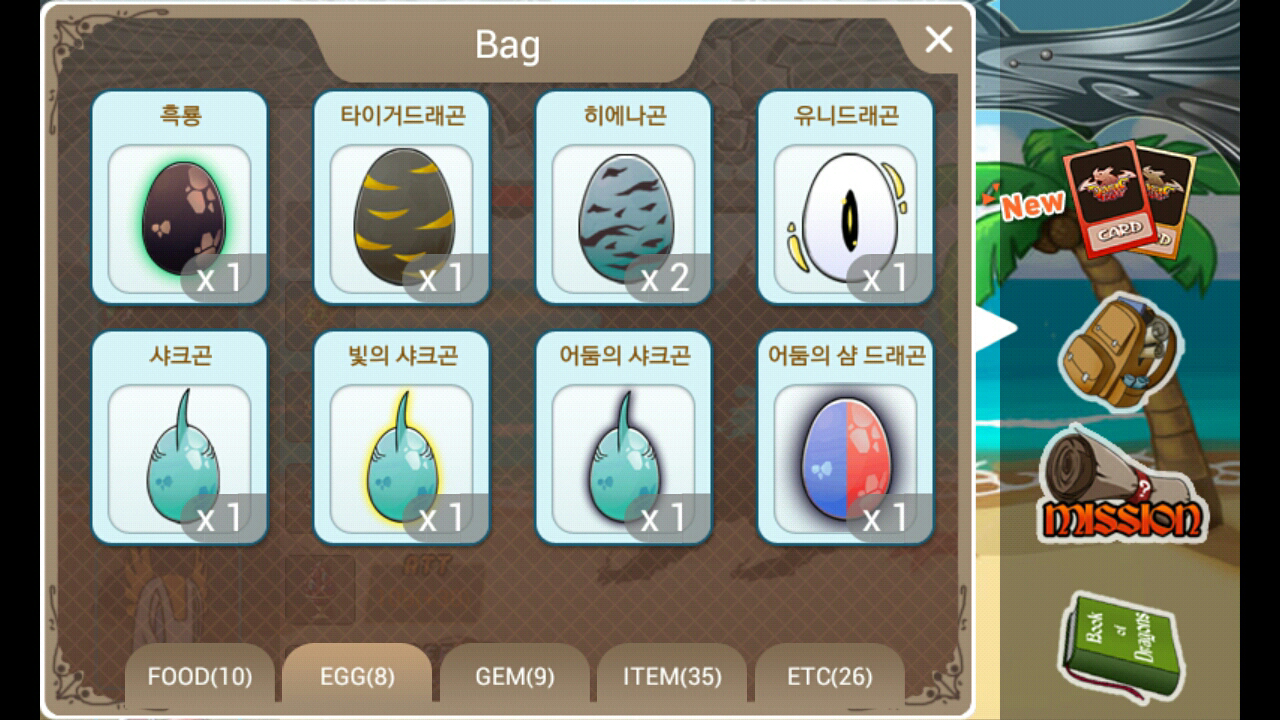Switch to the FOOD(10) tab

(x=200, y=677)
